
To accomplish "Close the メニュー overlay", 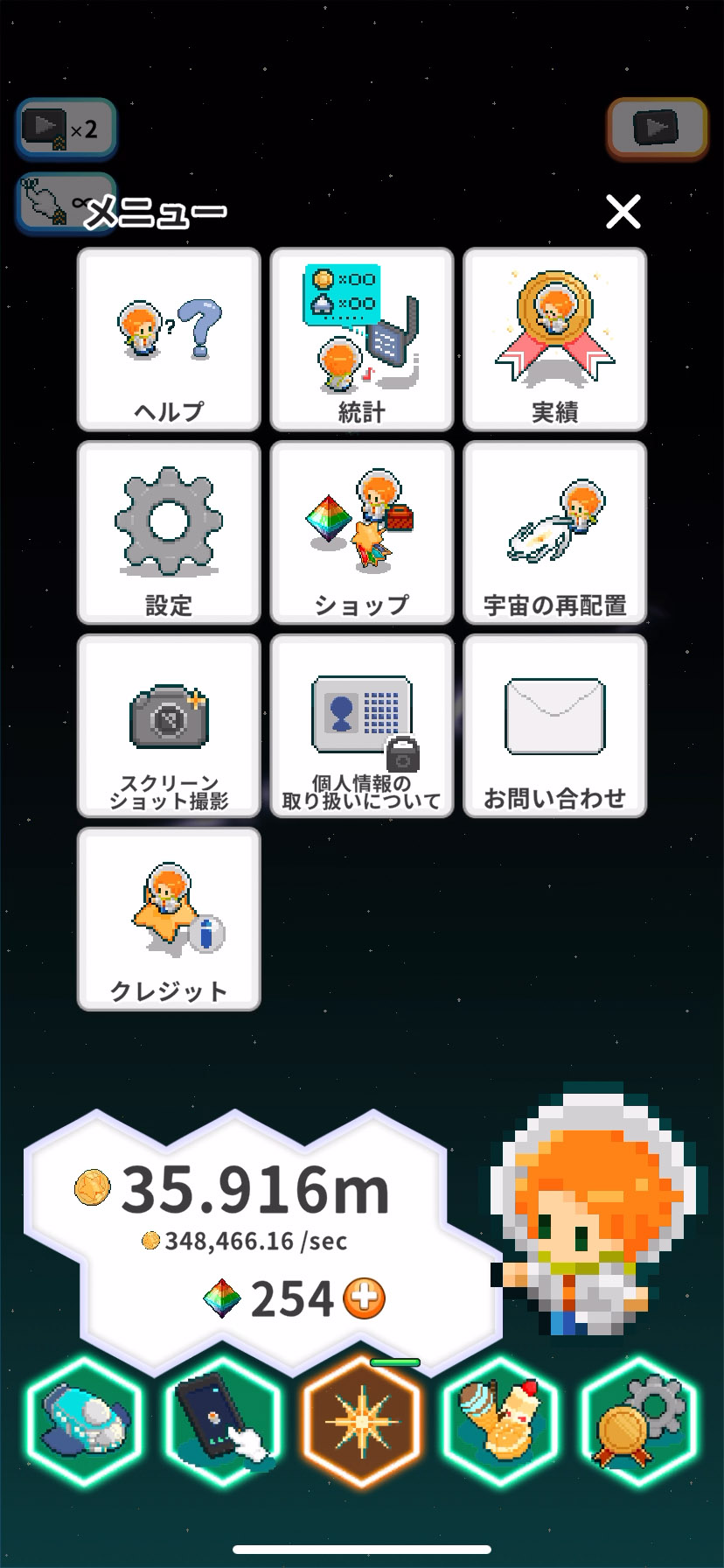I will point(623,212).
